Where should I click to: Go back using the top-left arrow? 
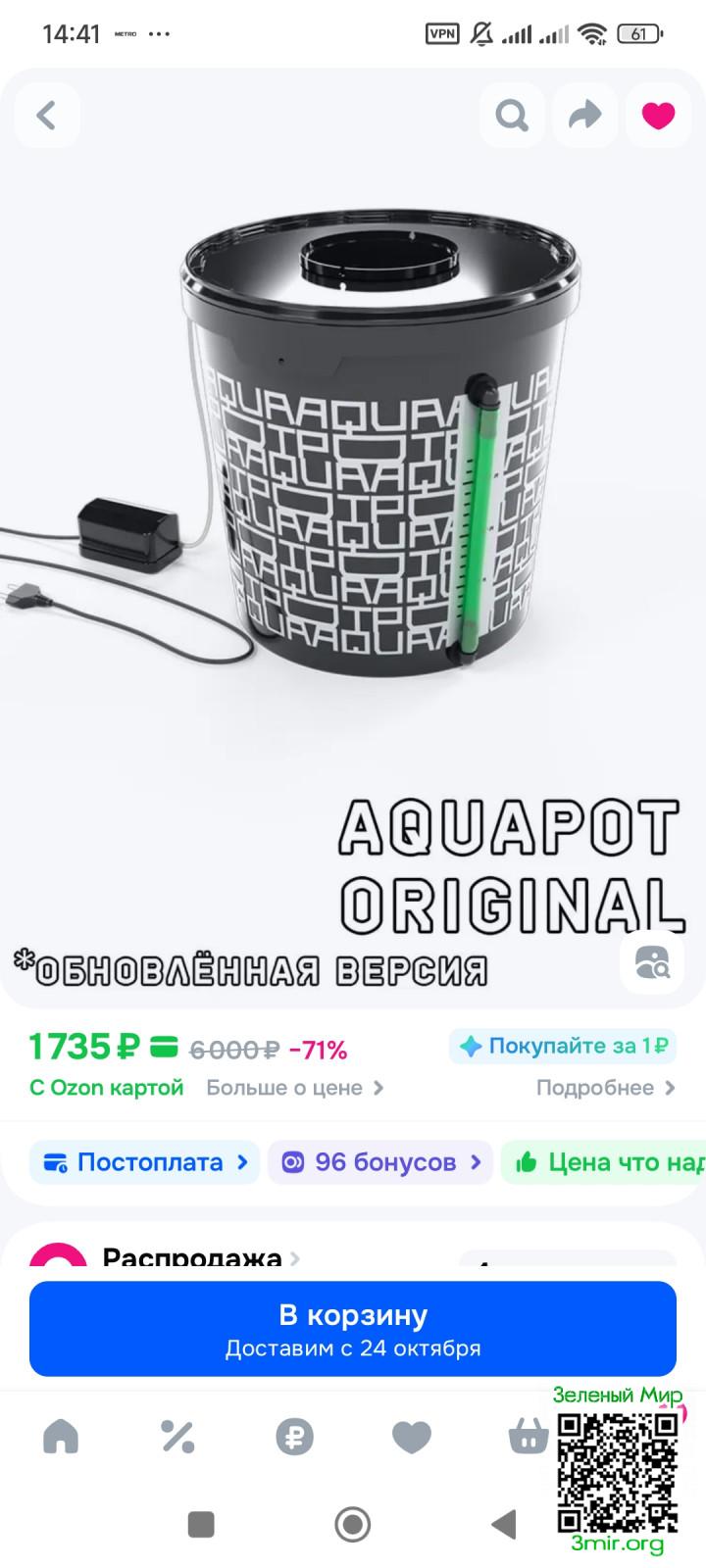(46, 116)
